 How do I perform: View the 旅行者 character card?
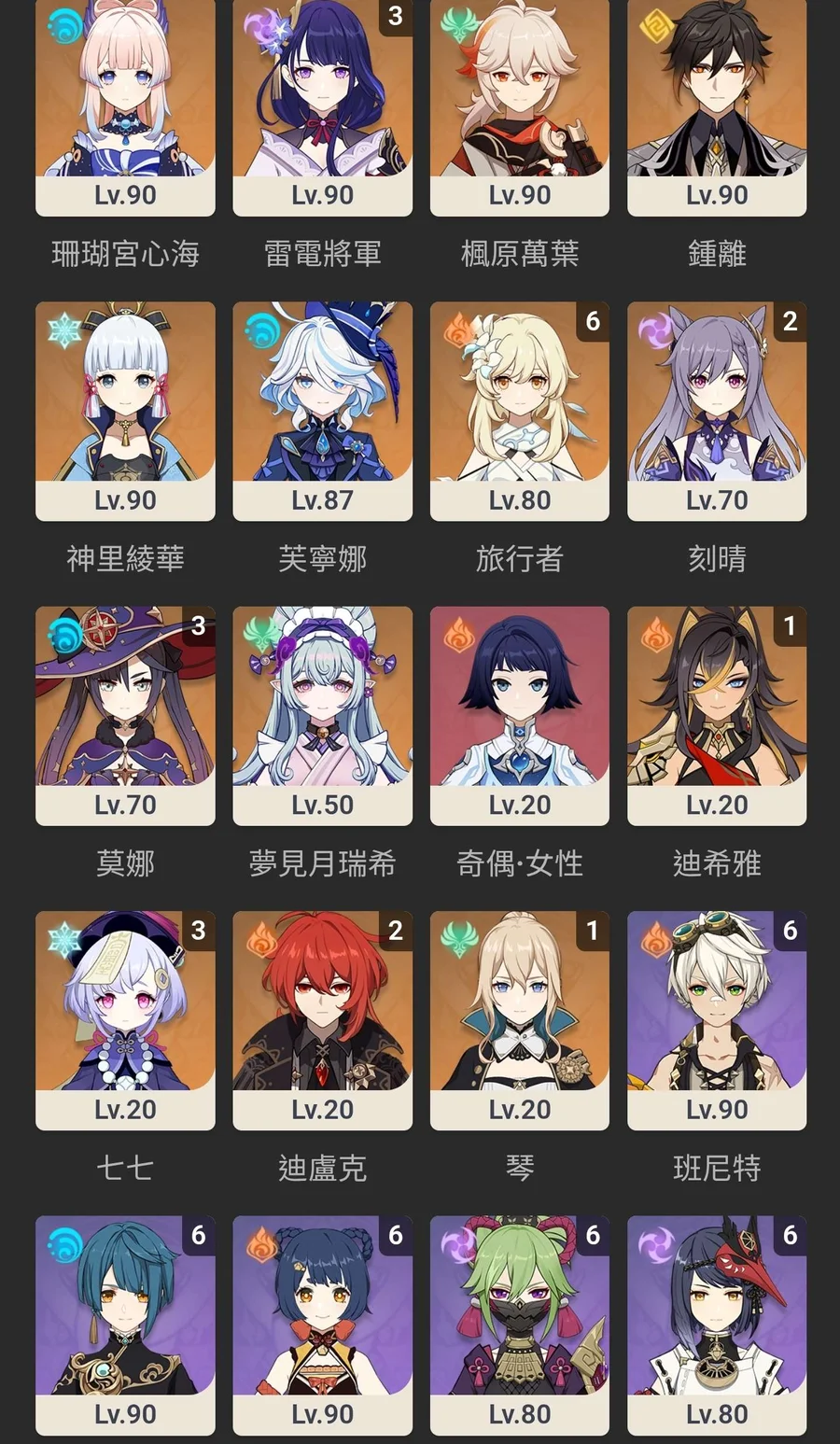519,408
